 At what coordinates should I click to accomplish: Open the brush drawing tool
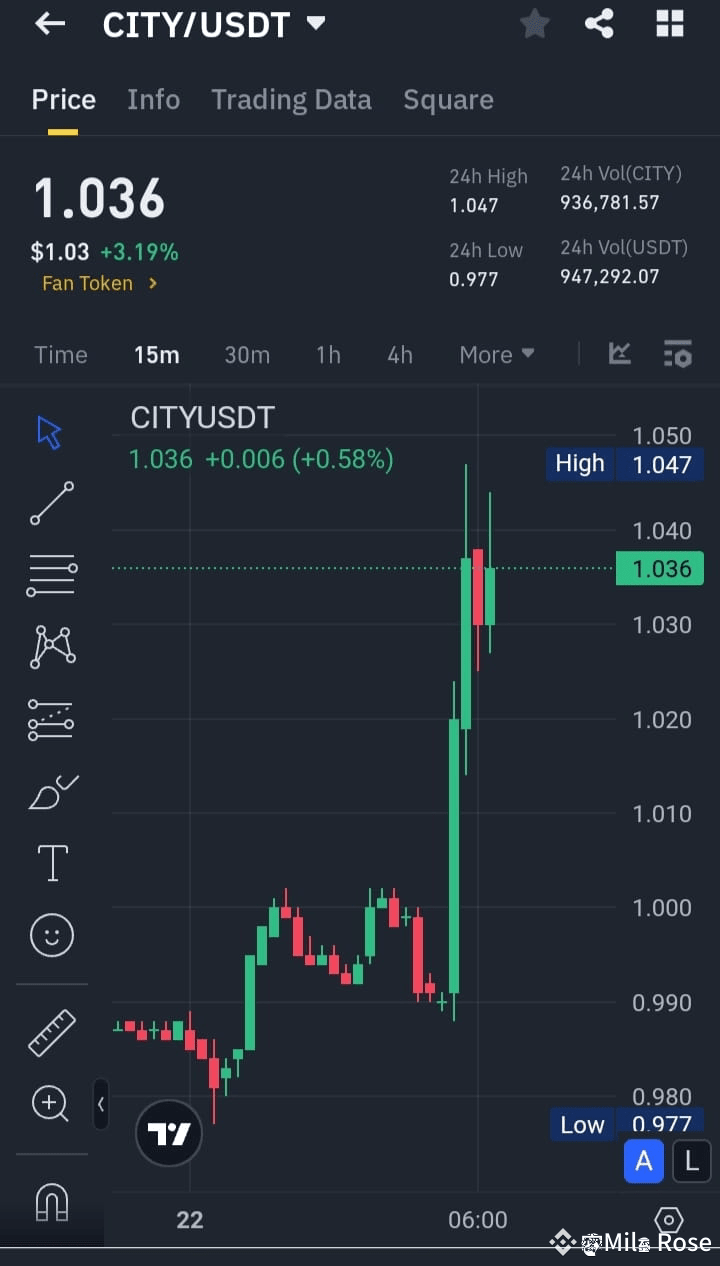coord(51,790)
